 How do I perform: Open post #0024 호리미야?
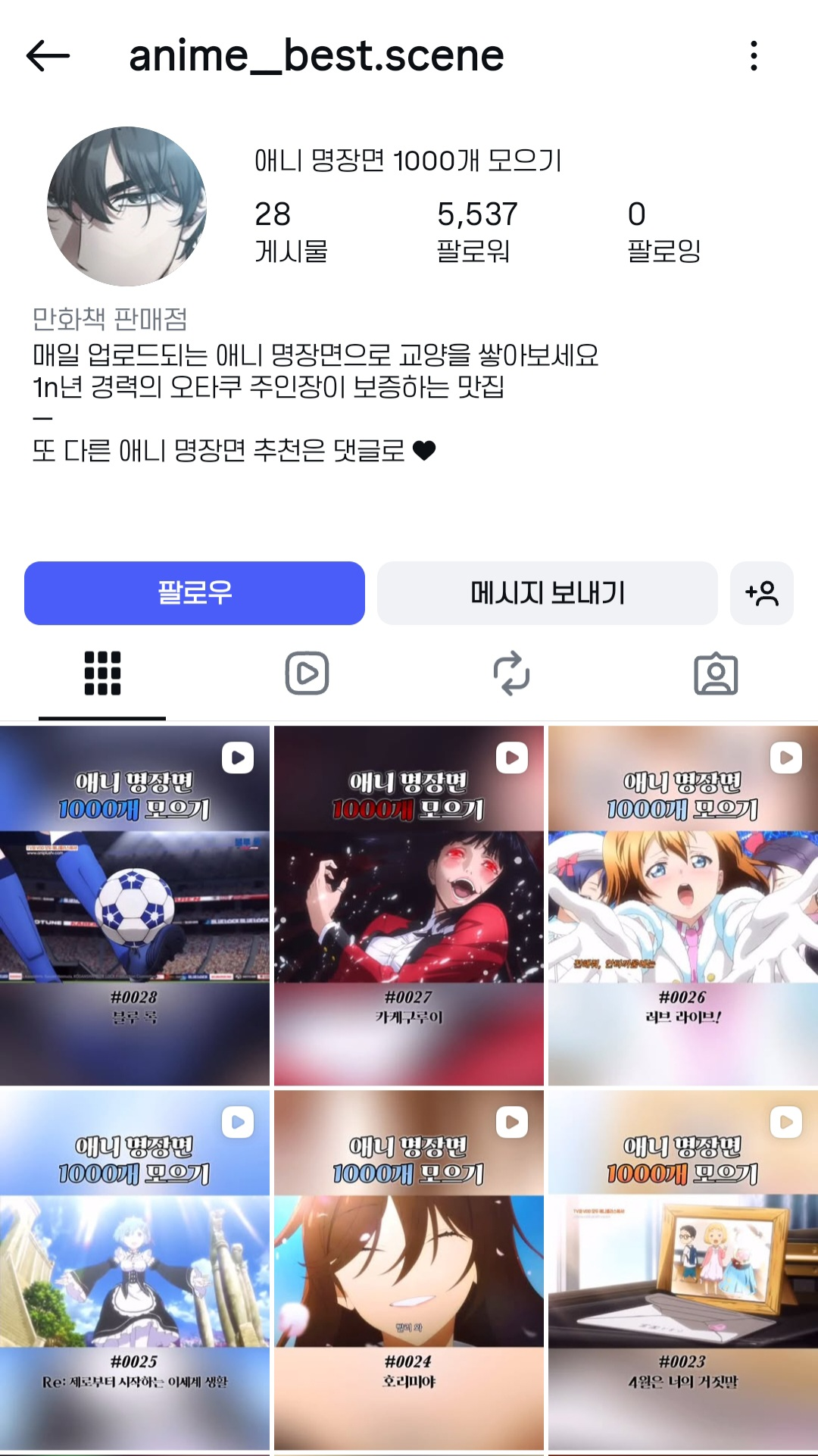pyautogui.click(x=409, y=1270)
